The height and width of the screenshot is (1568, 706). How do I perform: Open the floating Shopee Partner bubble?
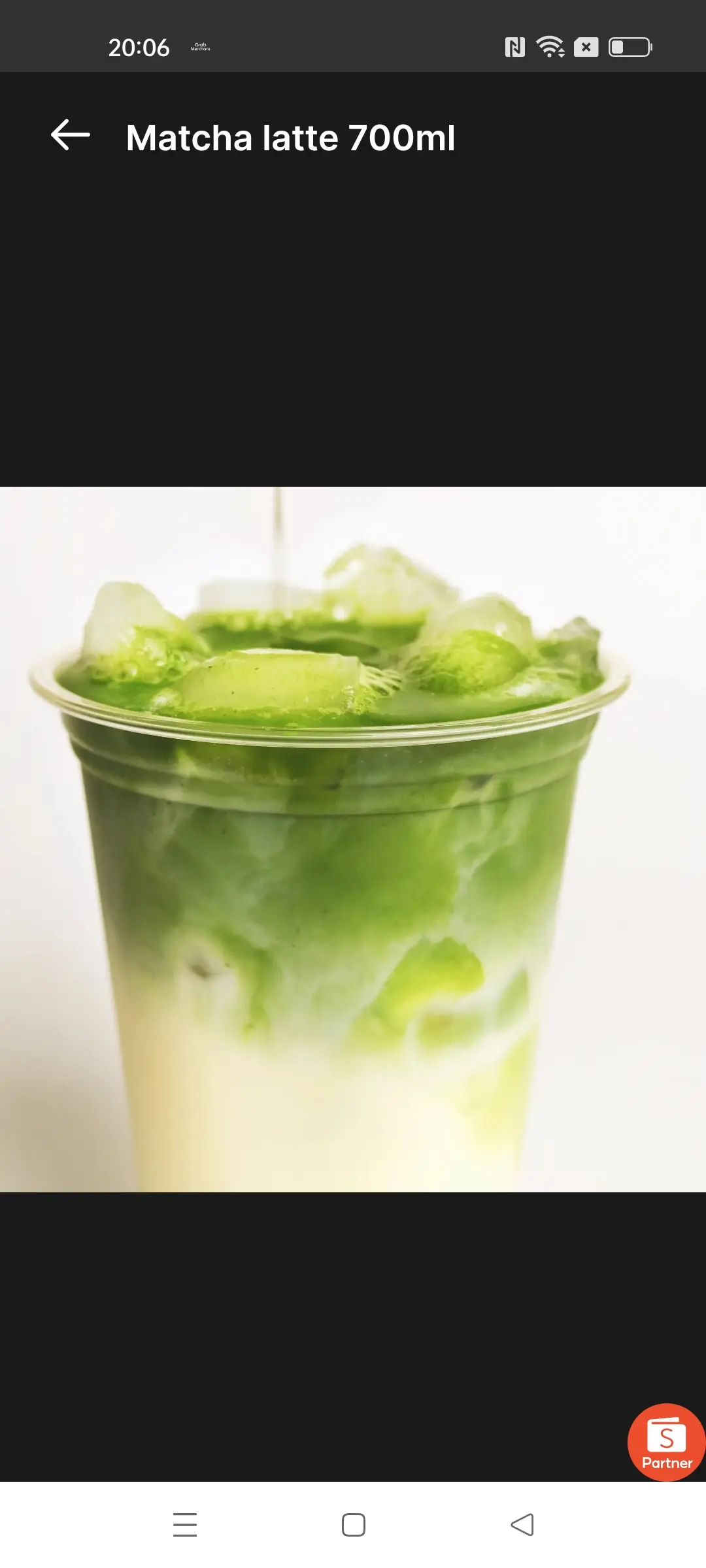[667, 1443]
